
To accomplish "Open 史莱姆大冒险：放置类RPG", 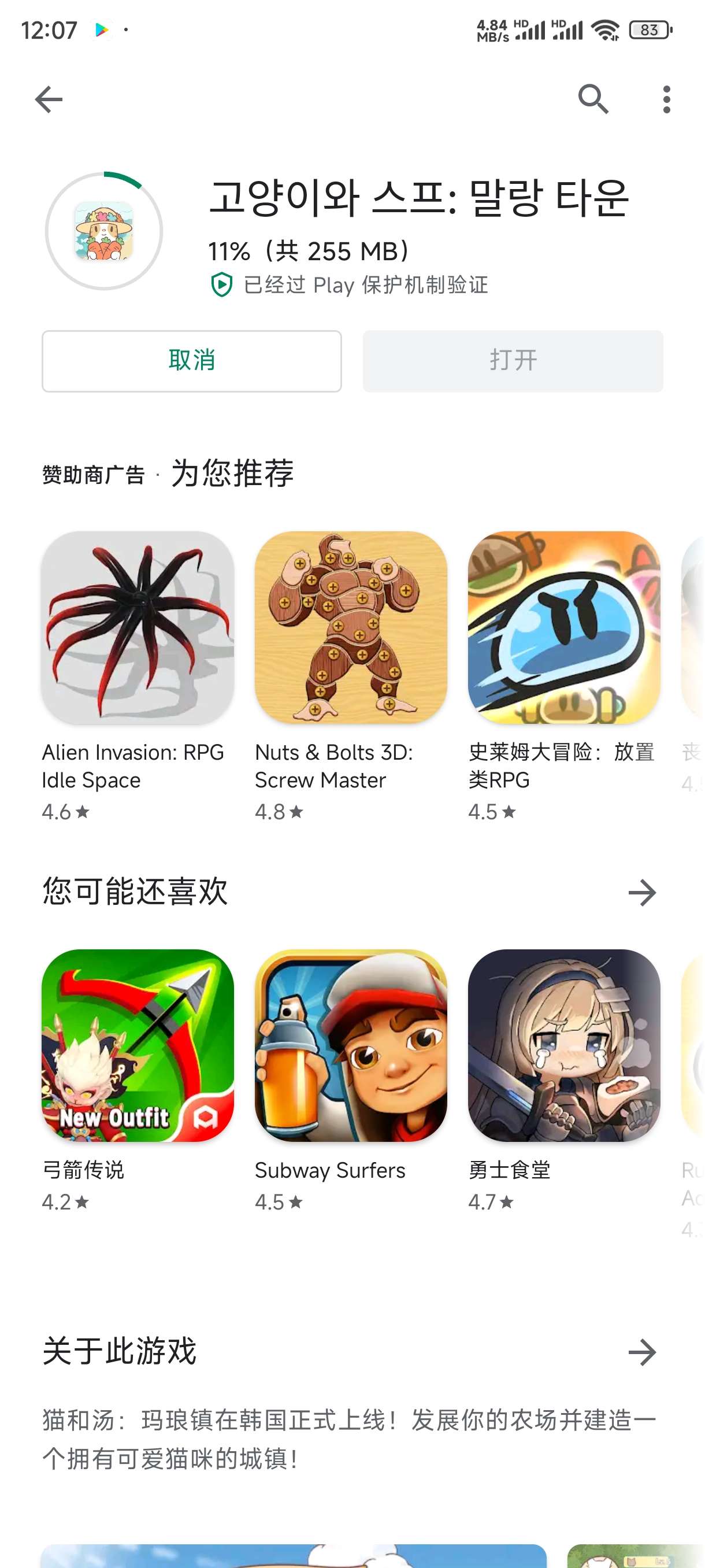I will pyautogui.click(x=564, y=627).
